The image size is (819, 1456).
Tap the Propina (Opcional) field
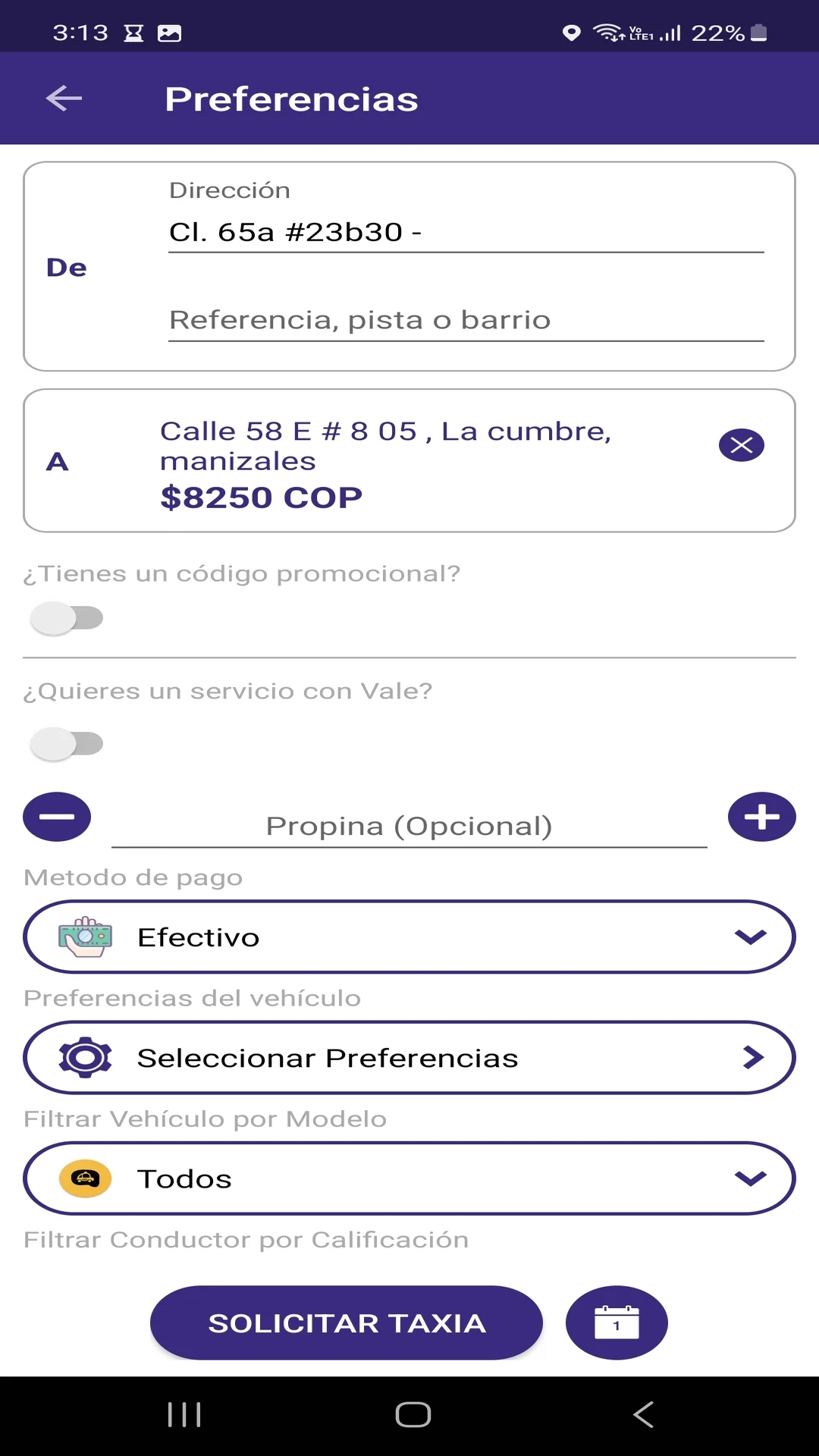pyautogui.click(x=409, y=826)
